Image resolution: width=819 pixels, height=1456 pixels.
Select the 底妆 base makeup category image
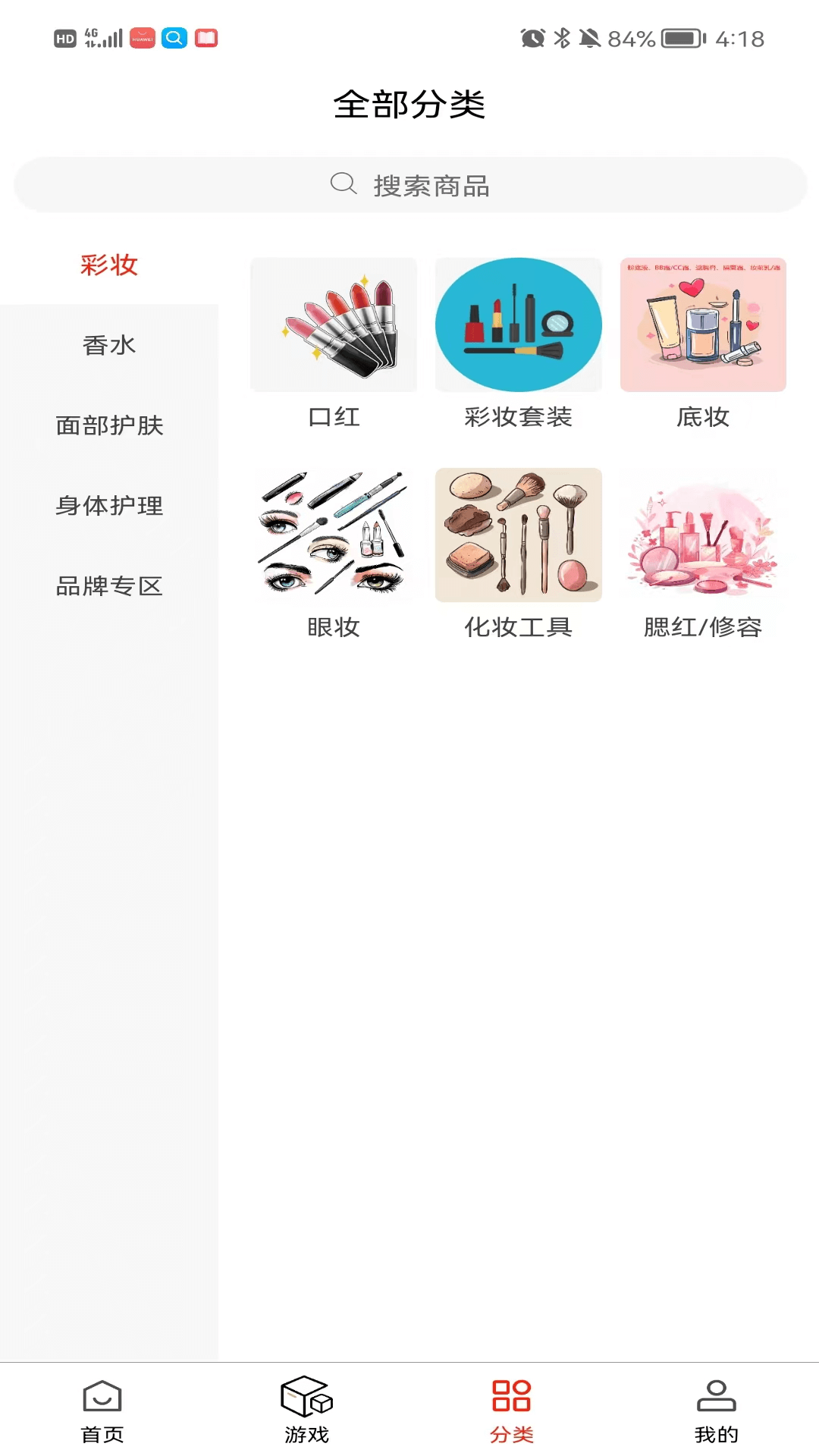[702, 325]
